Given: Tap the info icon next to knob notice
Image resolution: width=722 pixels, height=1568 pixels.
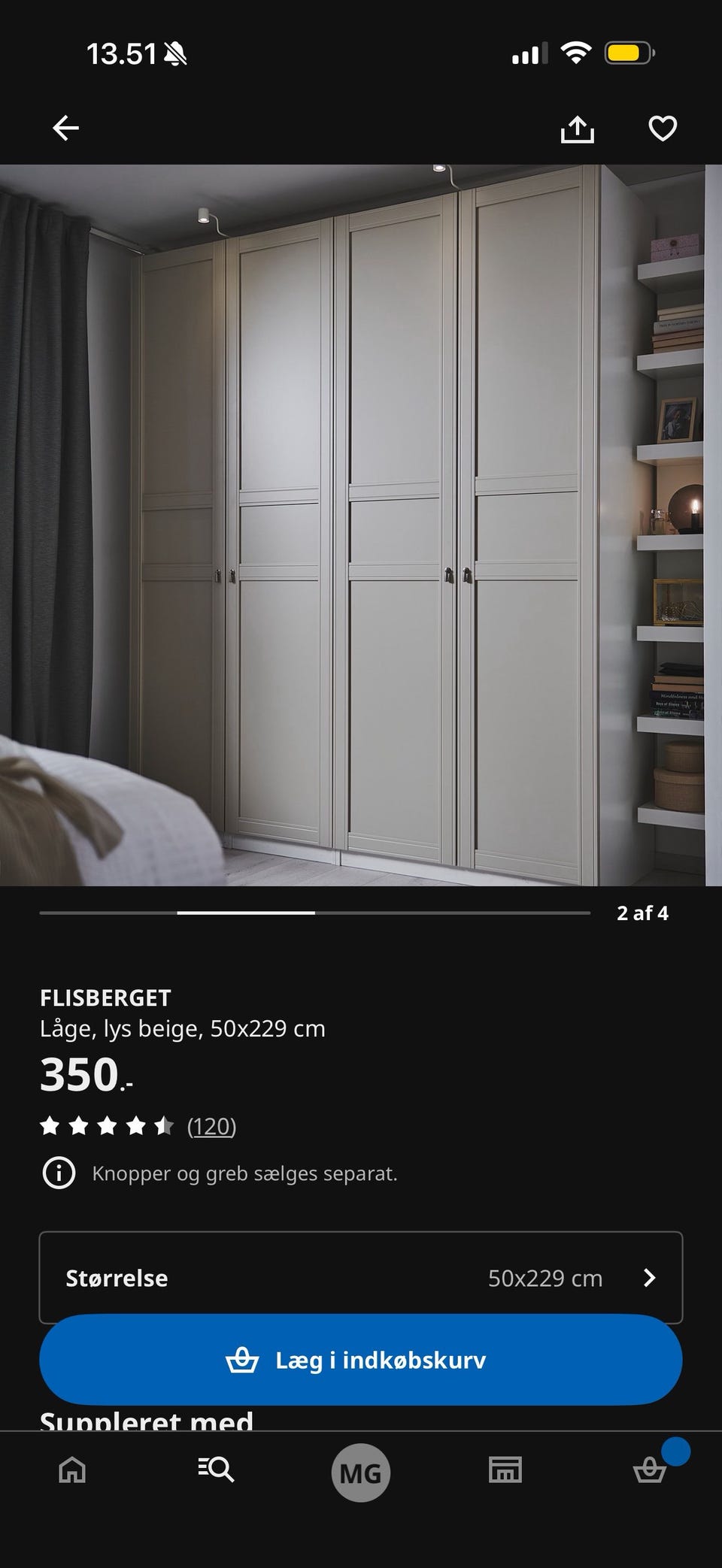Looking at the screenshot, I should (x=59, y=1172).
